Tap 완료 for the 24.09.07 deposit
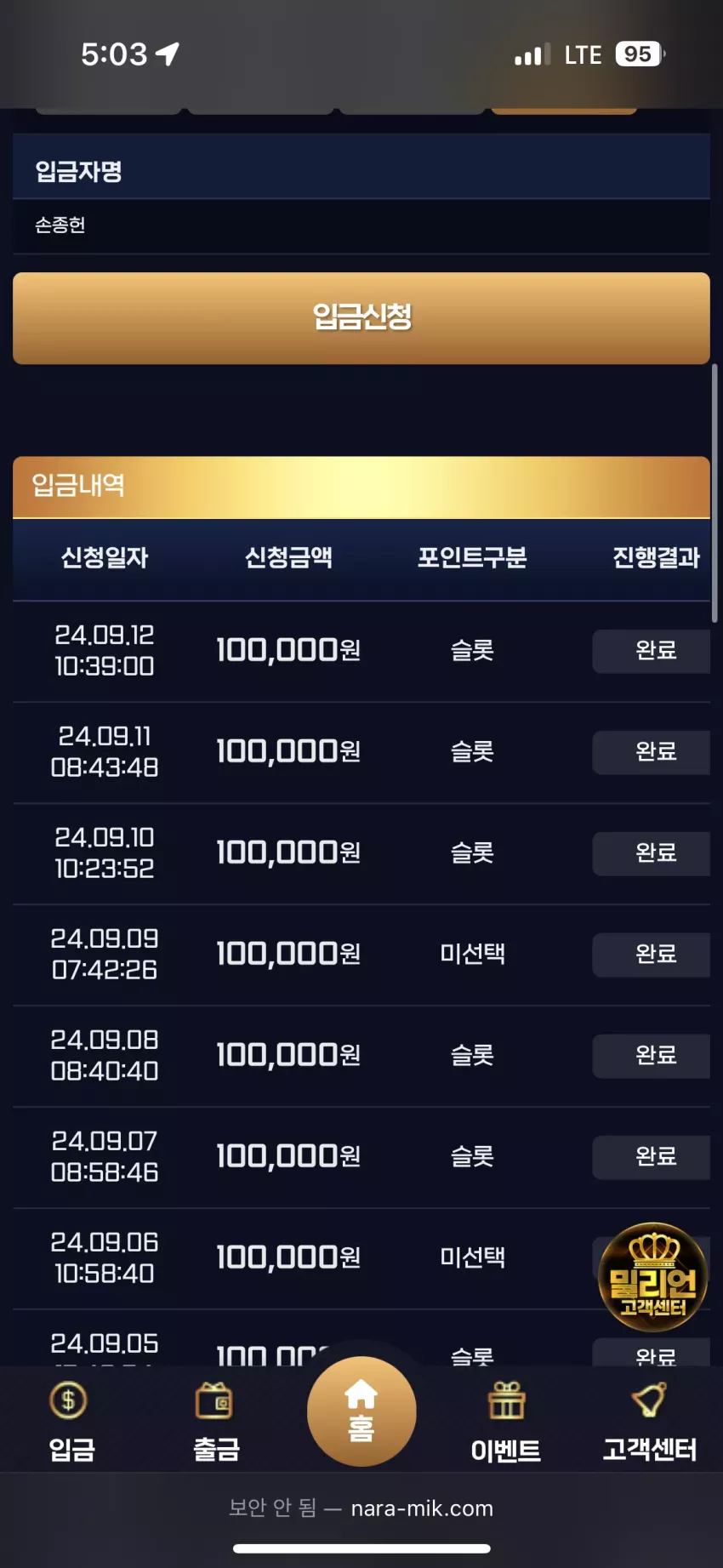The height and width of the screenshot is (1568, 723). pyautogui.click(x=652, y=1157)
